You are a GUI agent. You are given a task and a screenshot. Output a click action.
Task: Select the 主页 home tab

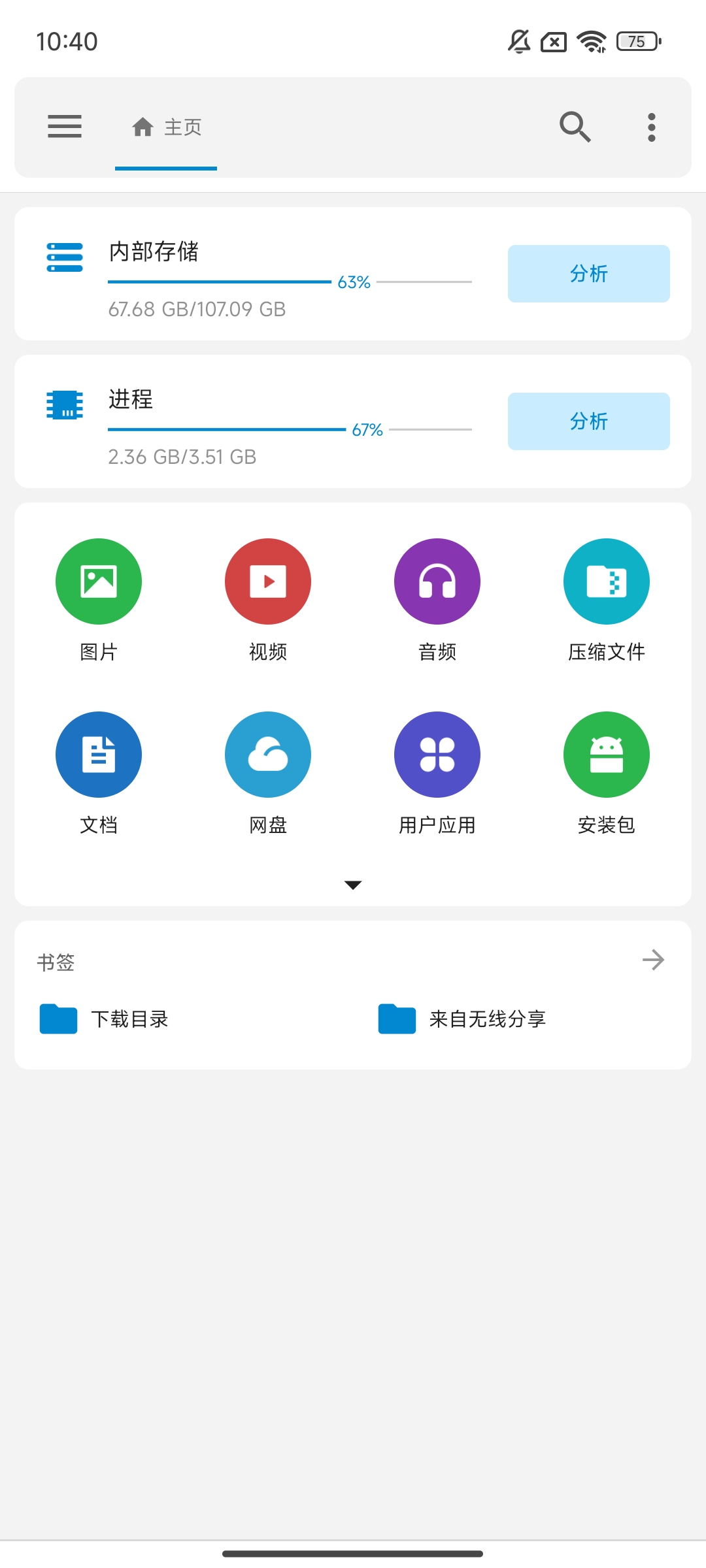[x=167, y=127]
